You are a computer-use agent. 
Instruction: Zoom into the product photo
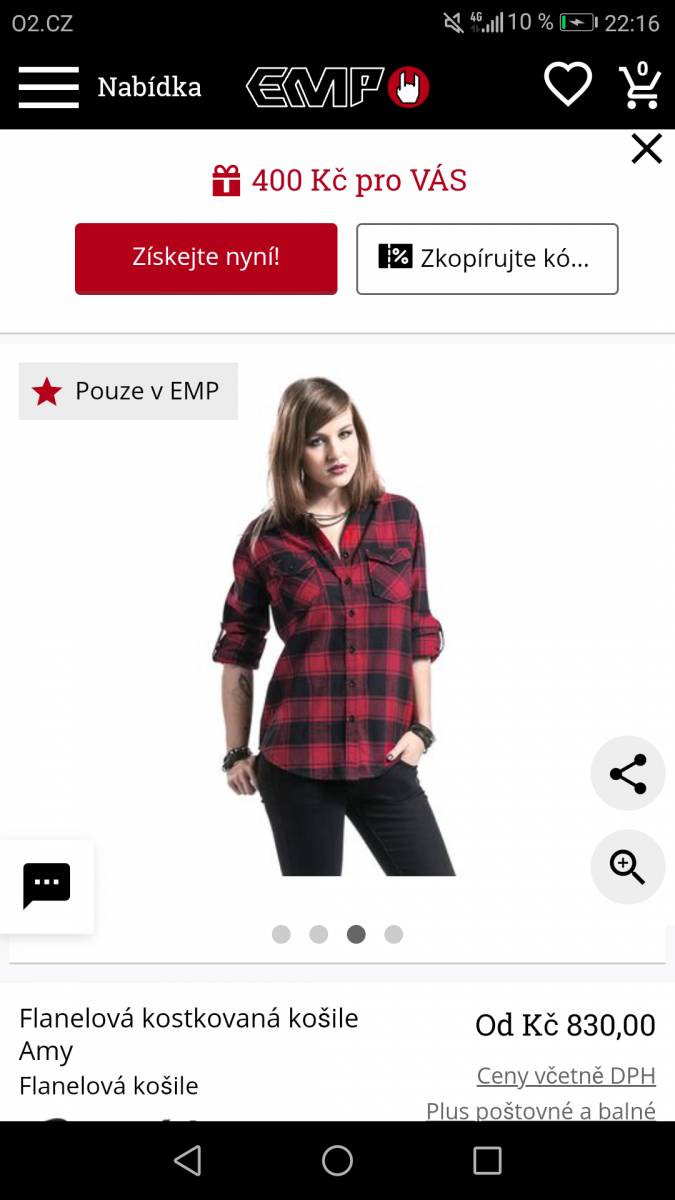[x=628, y=866]
